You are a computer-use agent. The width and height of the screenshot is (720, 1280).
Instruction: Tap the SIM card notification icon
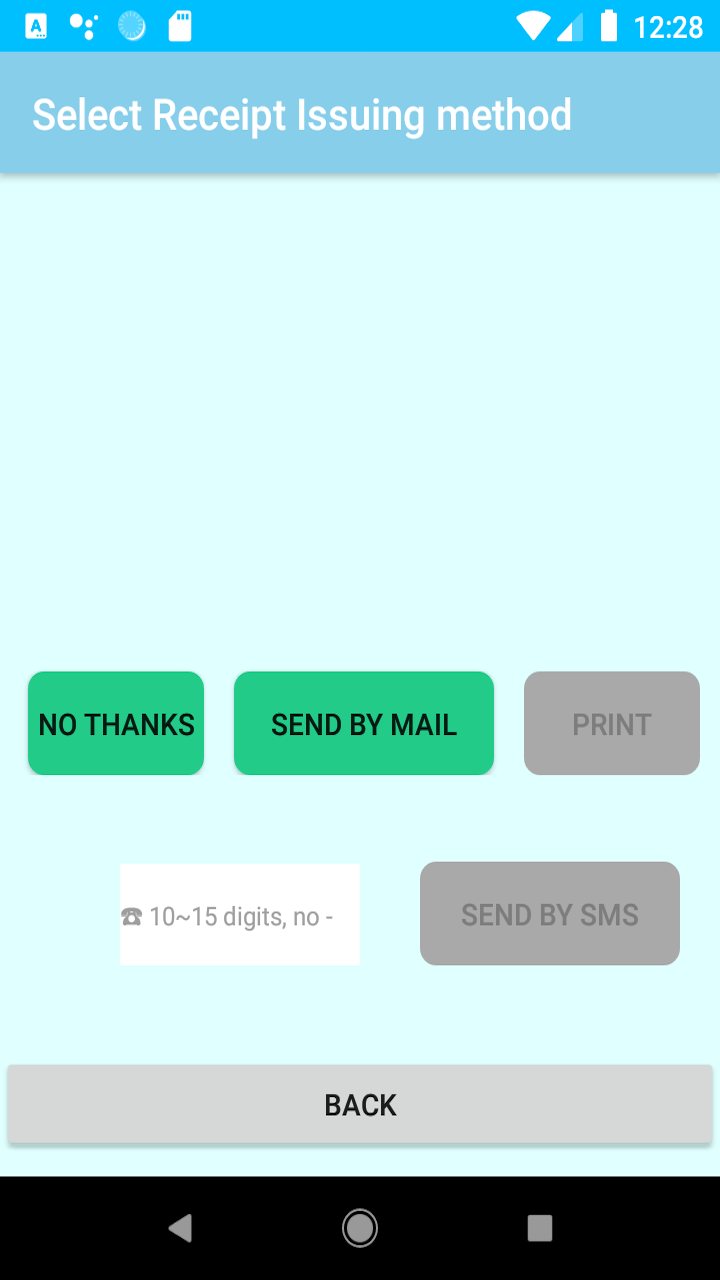pyautogui.click(x=181, y=25)
